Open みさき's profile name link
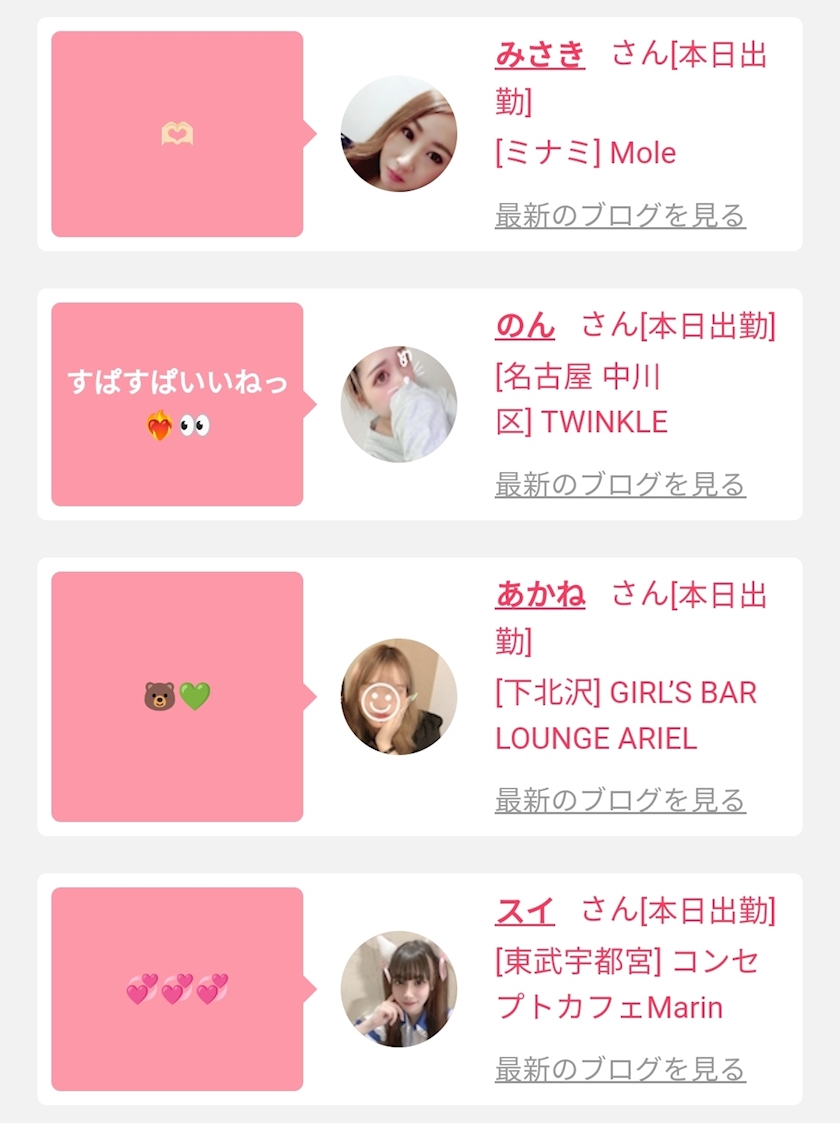Screen dimensions: 840x1123 click(x=540, y=54)
